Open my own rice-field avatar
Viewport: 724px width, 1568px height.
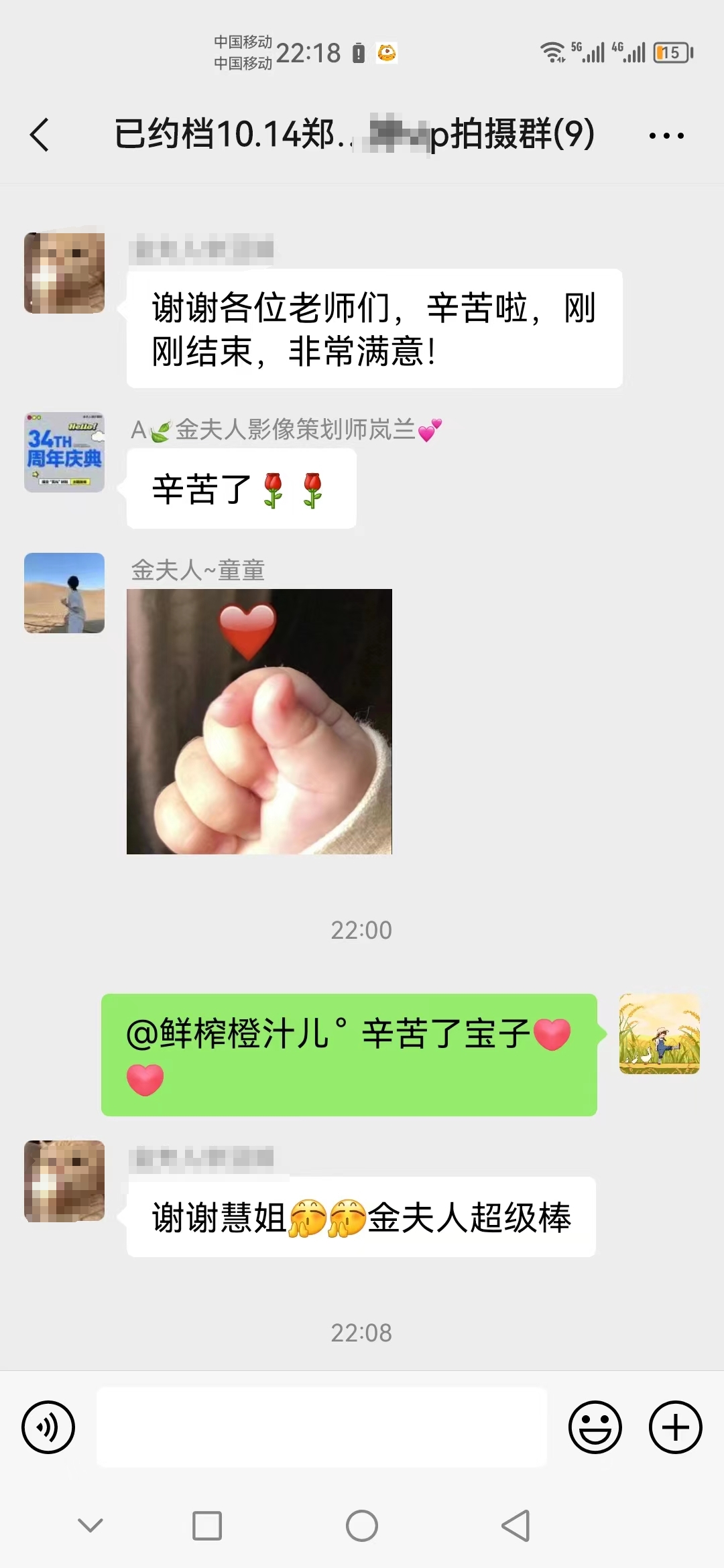pos(660,1034)
